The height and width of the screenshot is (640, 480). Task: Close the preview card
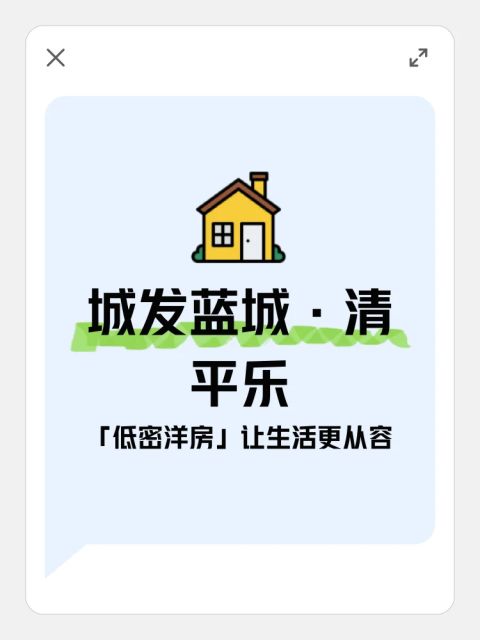click(x=56, y=58)
